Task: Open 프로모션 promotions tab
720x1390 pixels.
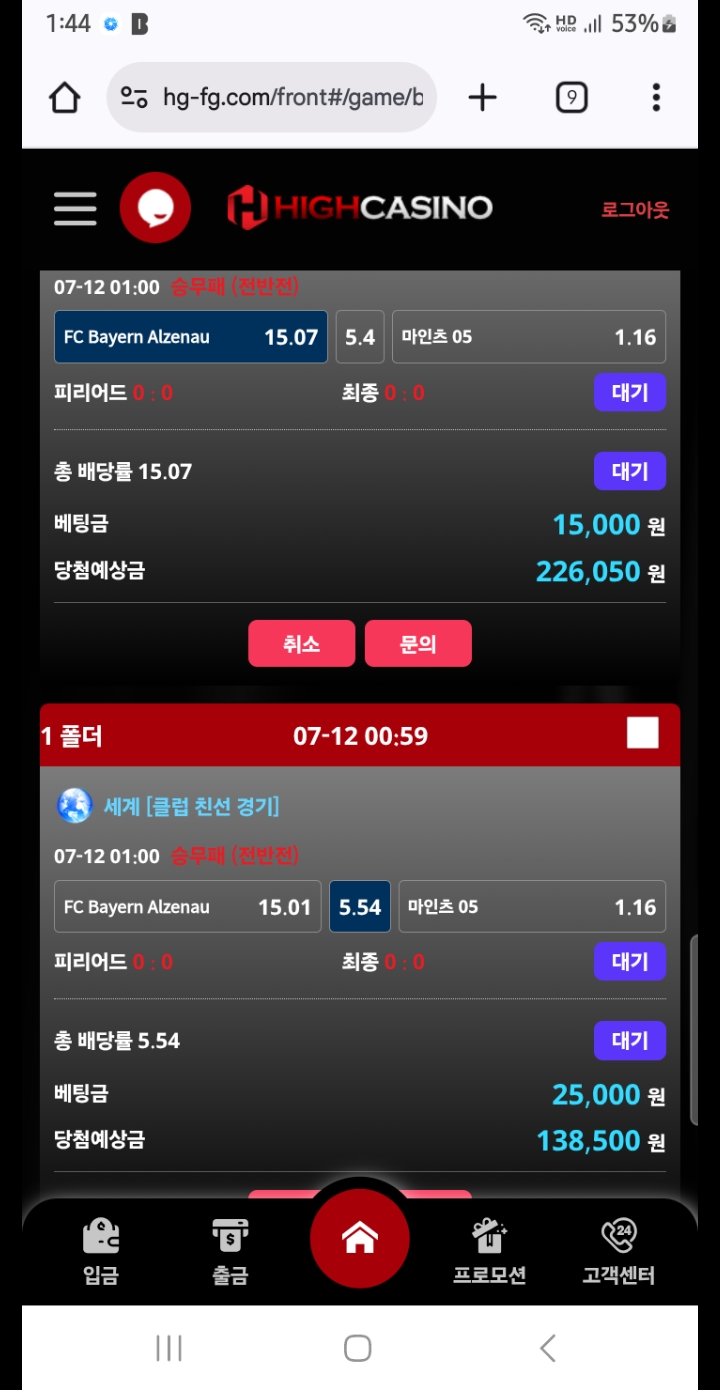Action: coord(489,1250)
